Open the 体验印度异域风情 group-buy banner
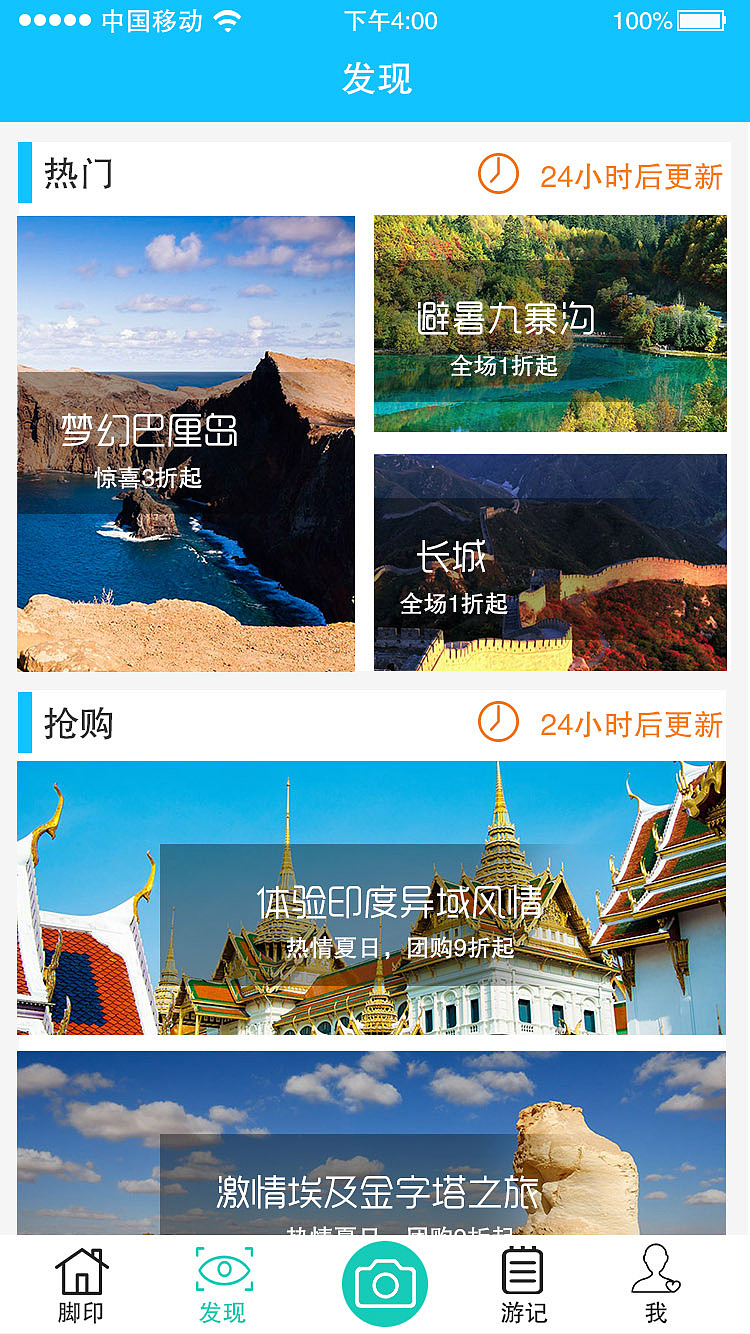 (x=371, y=898)
